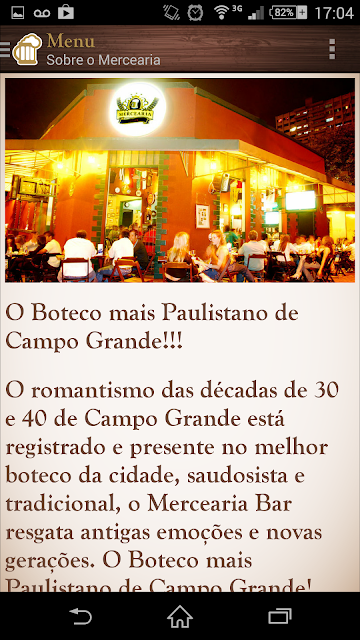Viewport: 360px width, 640px height.
Task: Tap the system home button
Action: 180,616
